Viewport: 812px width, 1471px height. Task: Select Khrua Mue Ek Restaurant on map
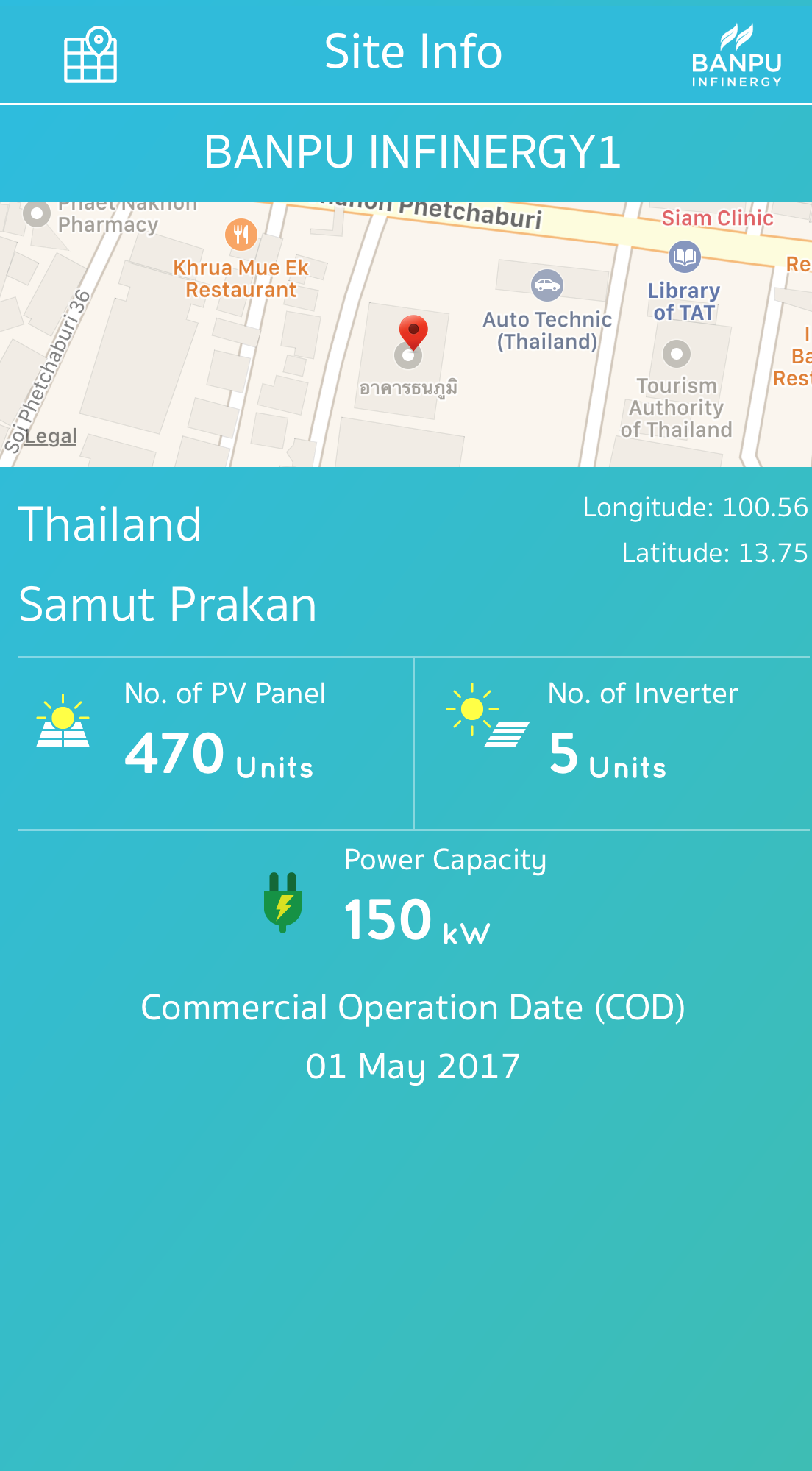pyautogui.click(x=241, y=235)
